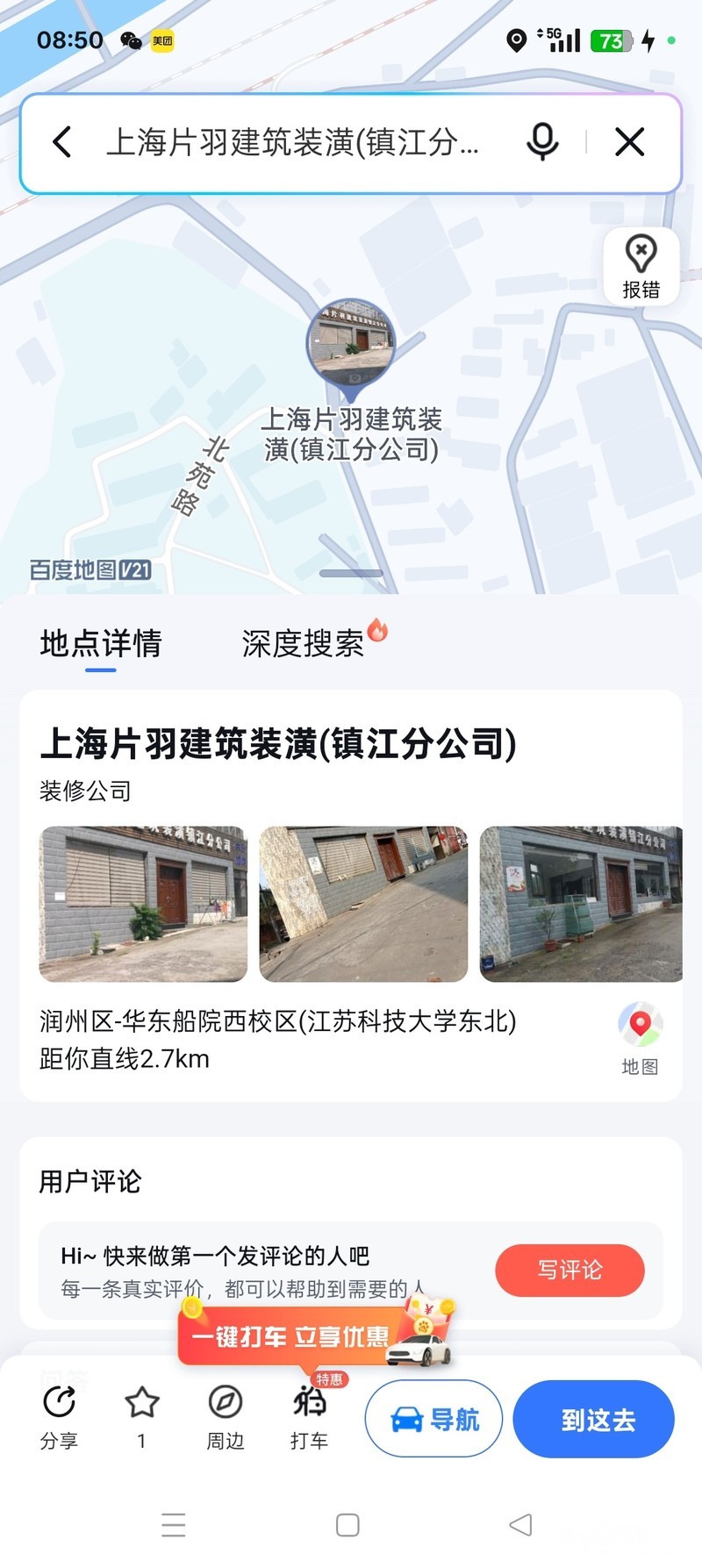
Task: Switch to the 深度搜索 tab
Action: [304, 643]
